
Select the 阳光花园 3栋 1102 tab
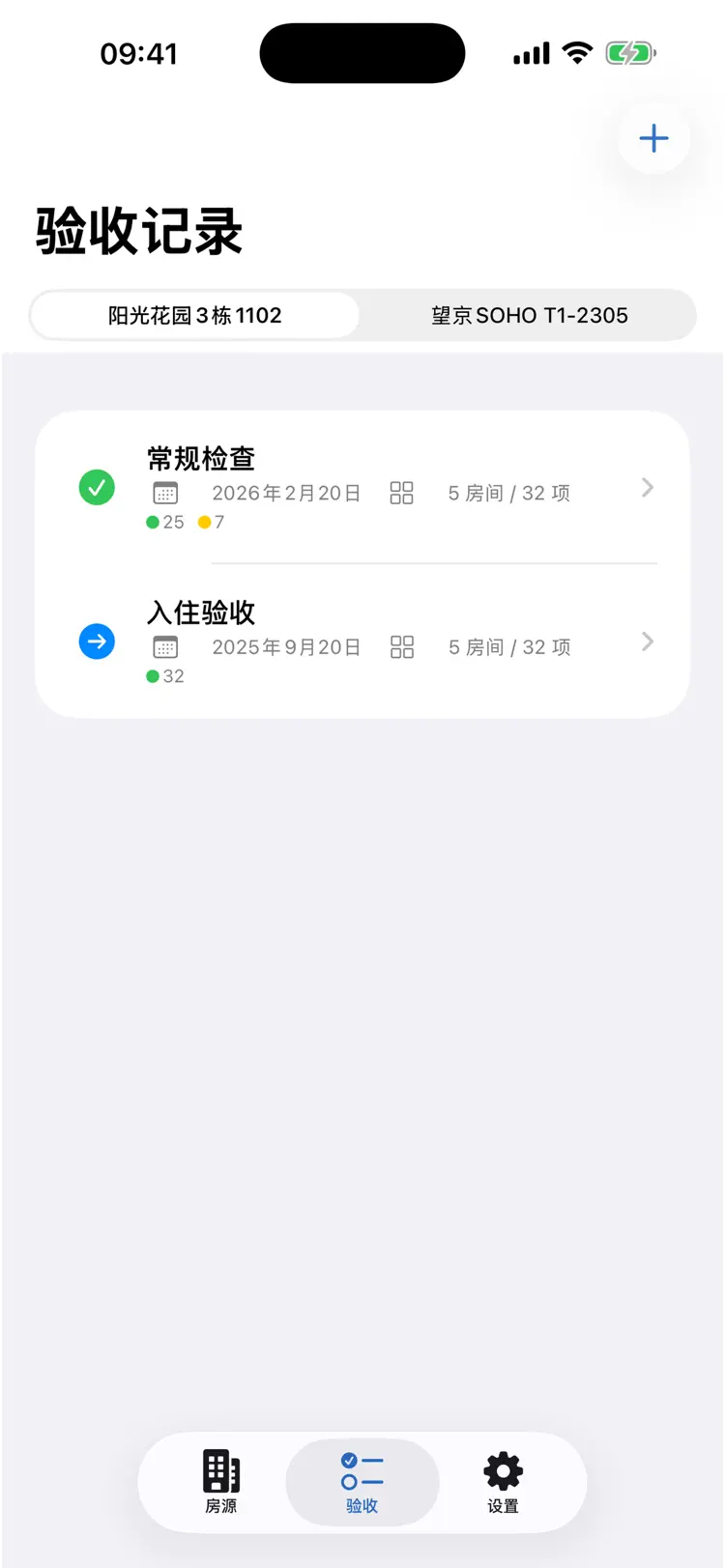[193, 315]
